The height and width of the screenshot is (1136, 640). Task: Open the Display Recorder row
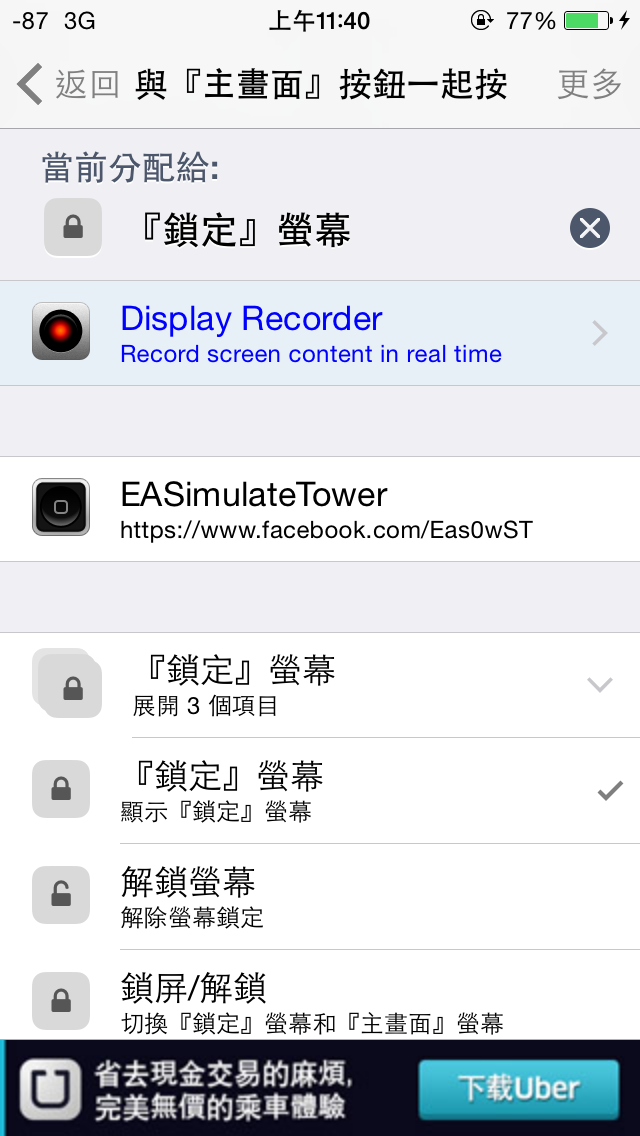point(320,333)
